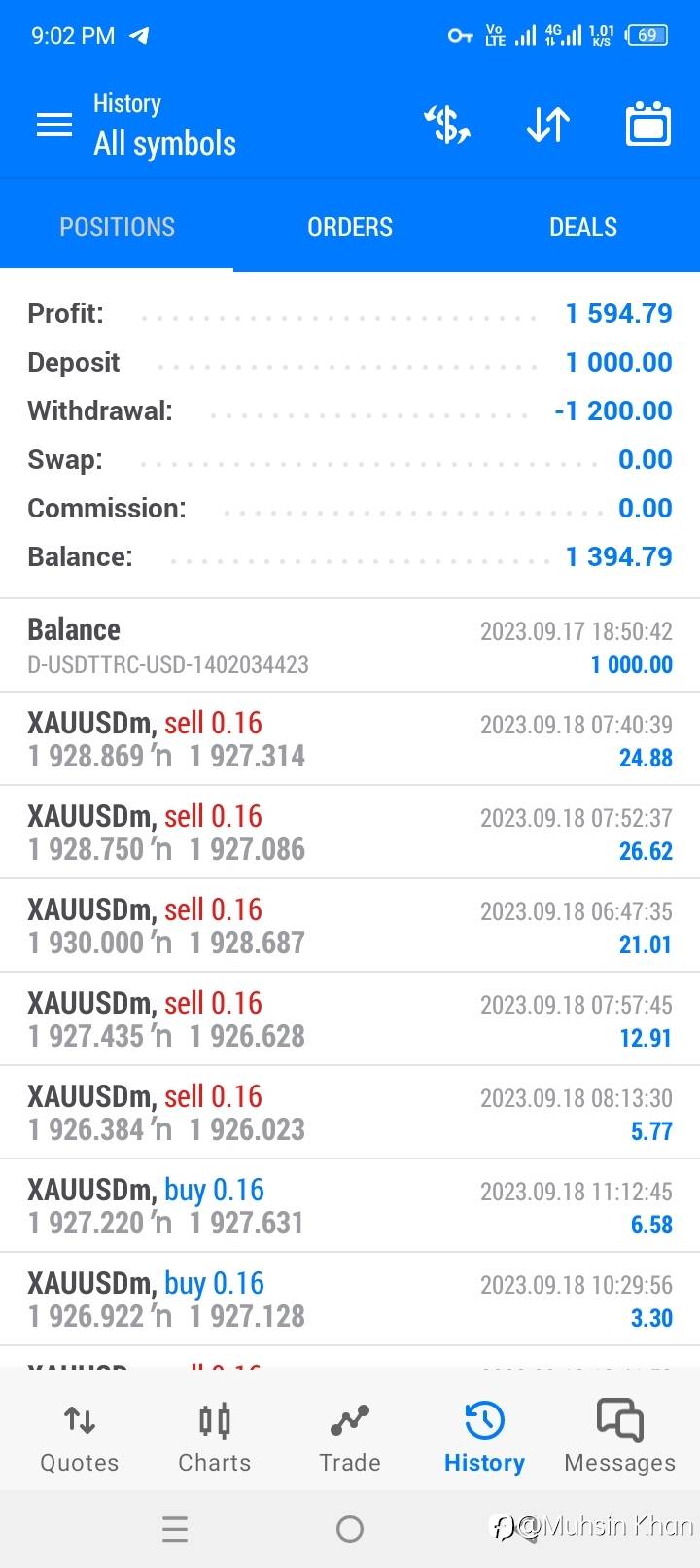Viewport: 700px width, 1568px height.
Task: Open the XAUUSDm sell trade with 5.77 profit
Action: 350,1113
